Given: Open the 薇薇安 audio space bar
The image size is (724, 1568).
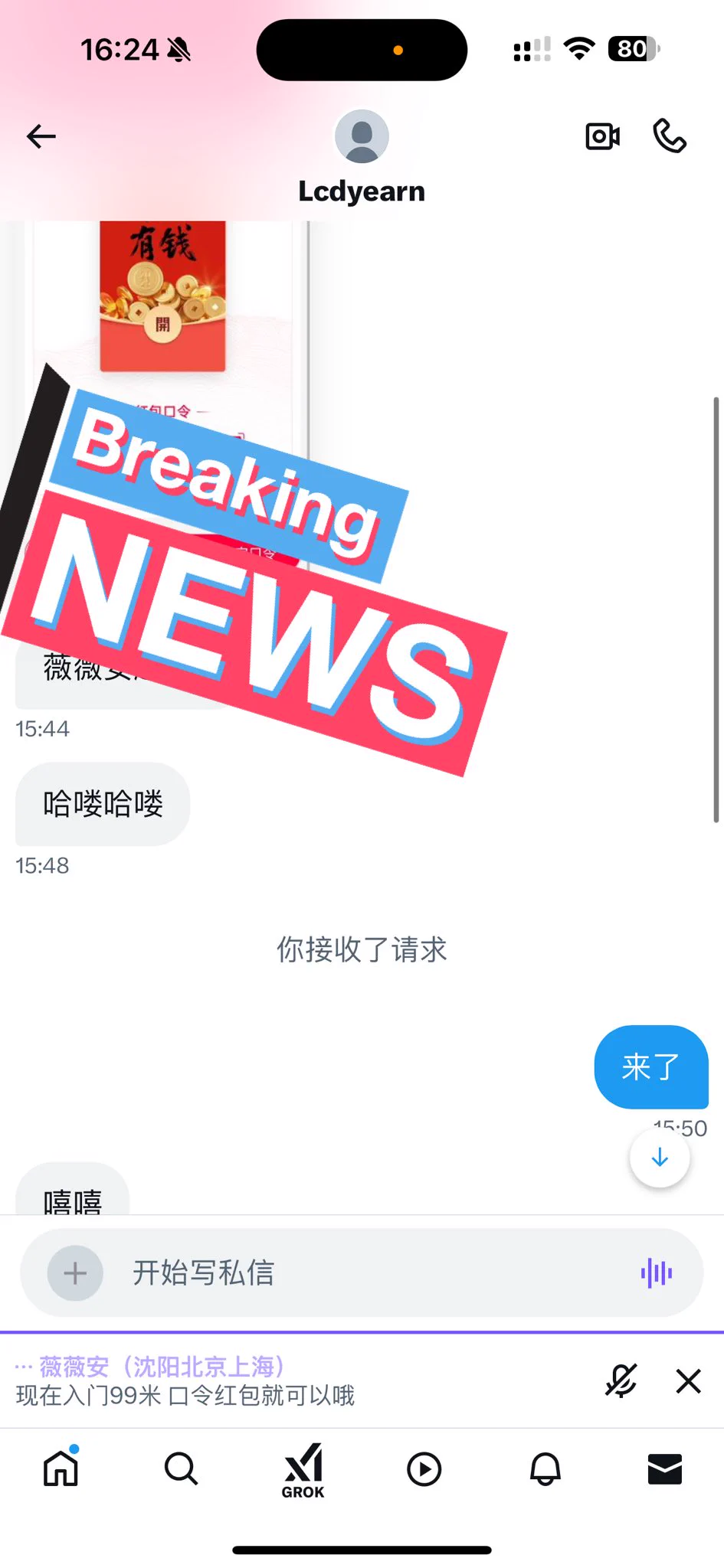Looking at the screenshot, I should 230,1381.
